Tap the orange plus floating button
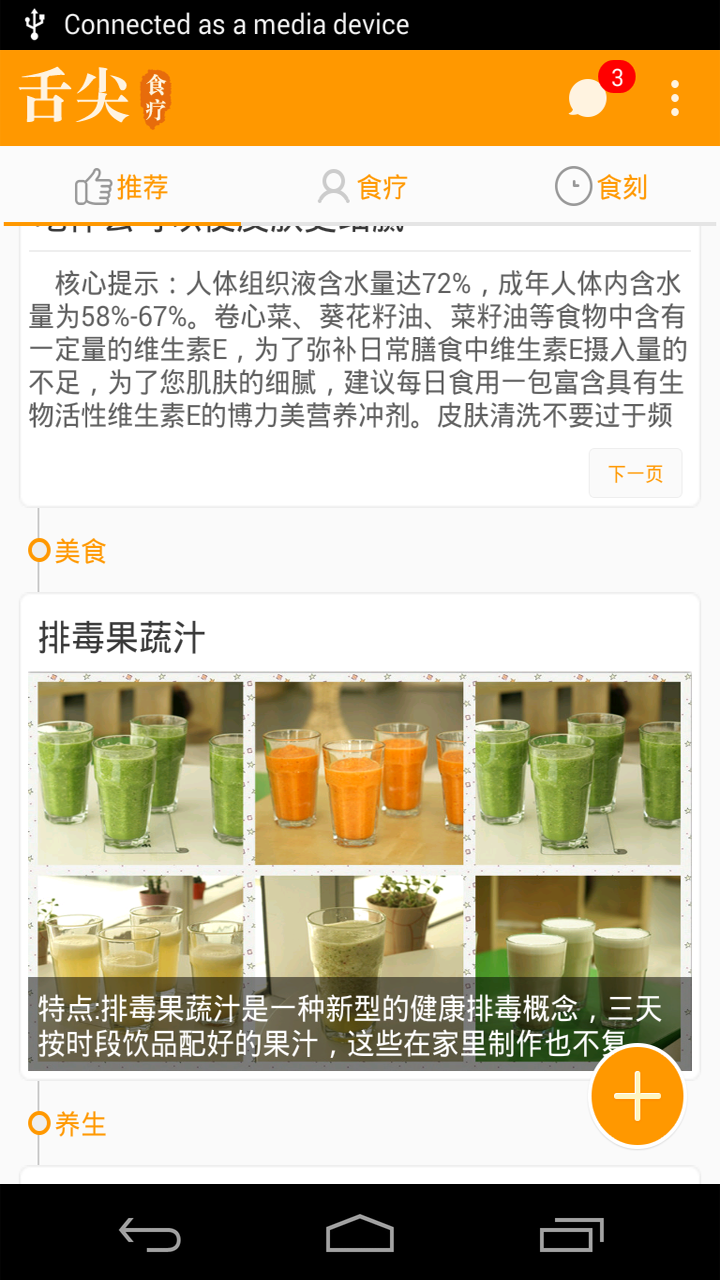The width and height of the screenshot is (720, 1280). pyautogui.click(x=637, y=1097)
